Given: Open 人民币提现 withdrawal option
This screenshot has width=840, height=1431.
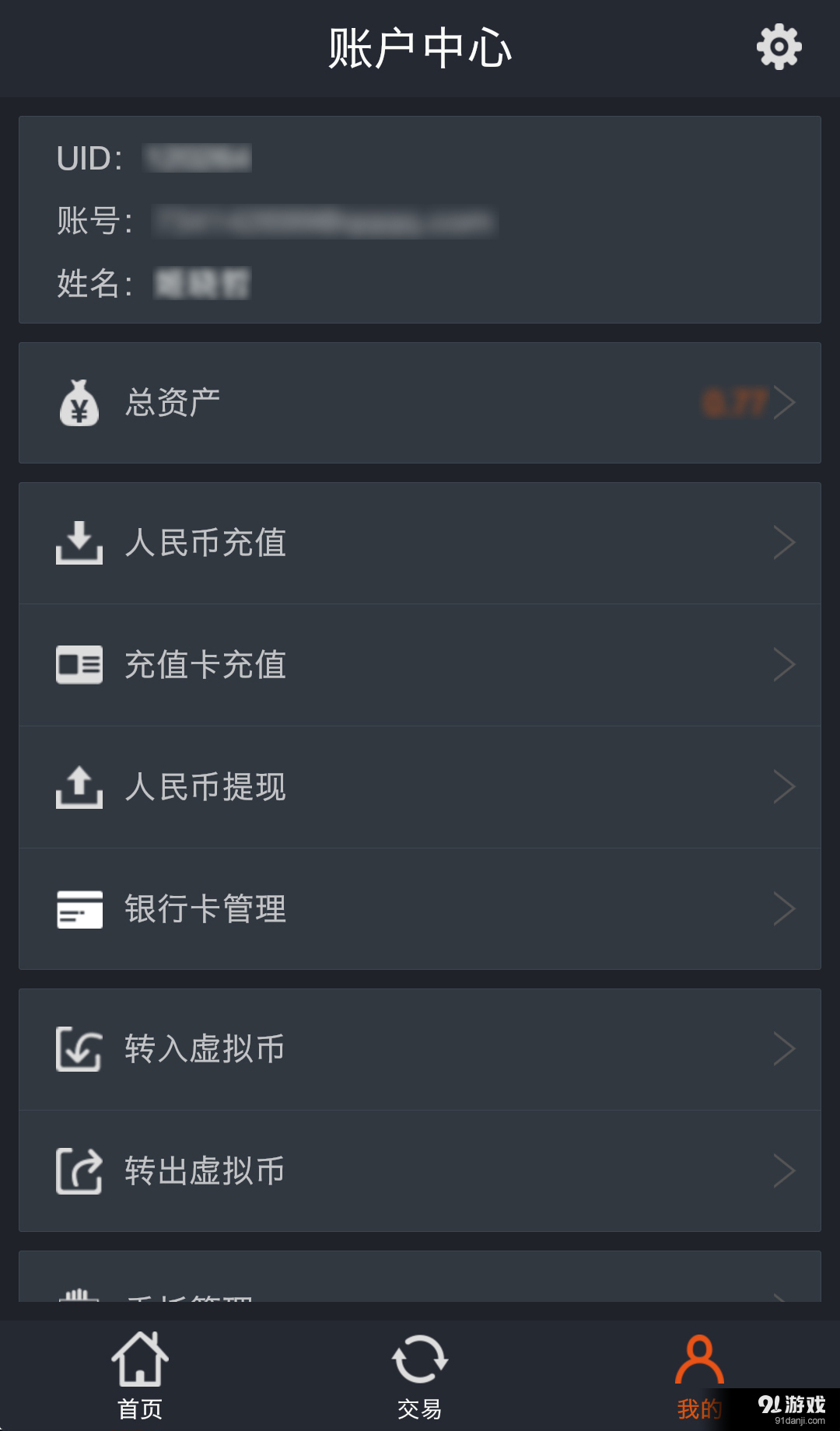Looking at the screenshot, I should click(420, 787).
